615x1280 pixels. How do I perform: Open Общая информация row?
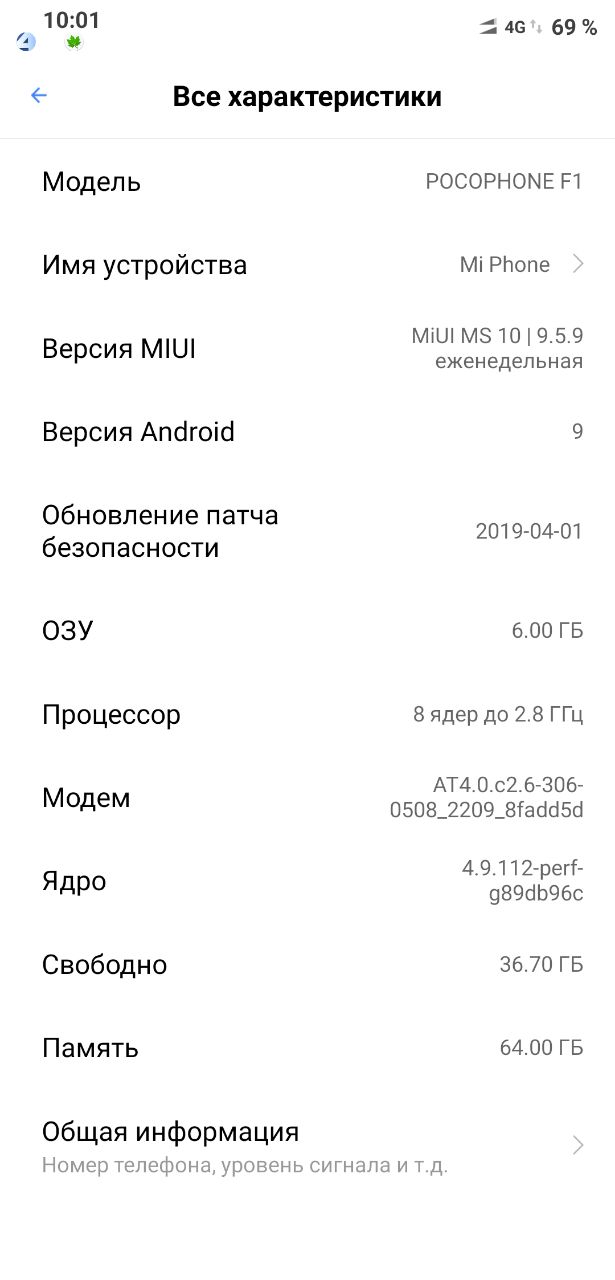click(x=307, y=1147)
